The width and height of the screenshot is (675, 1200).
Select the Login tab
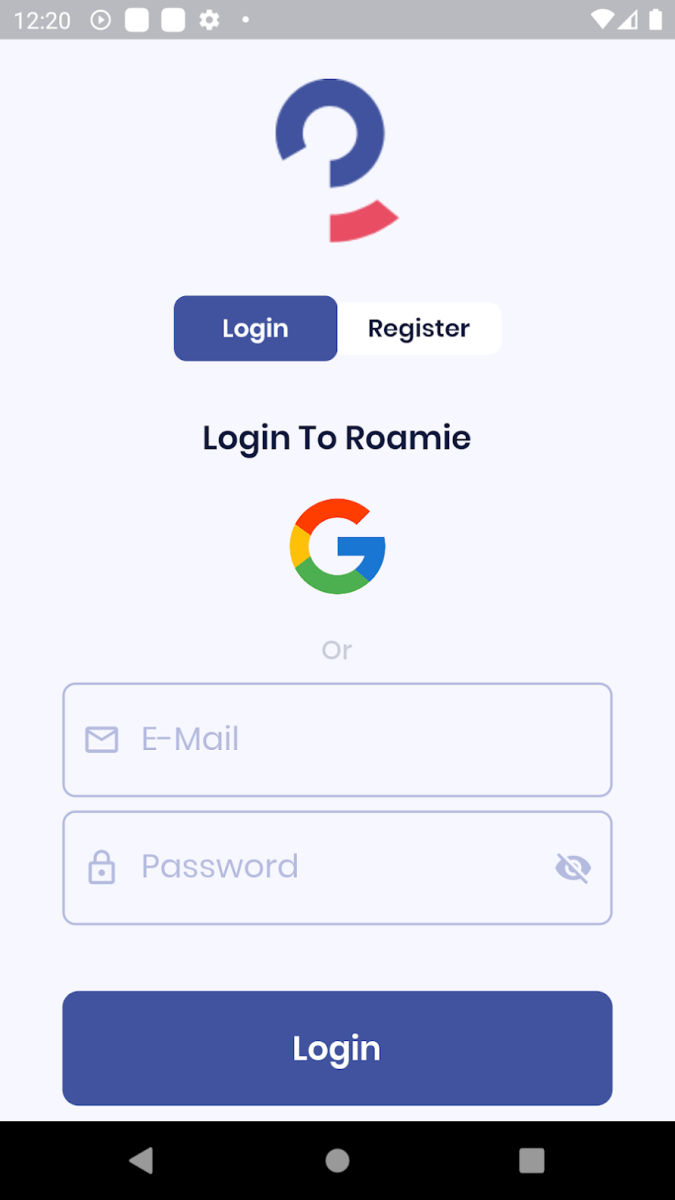point(255,329)
